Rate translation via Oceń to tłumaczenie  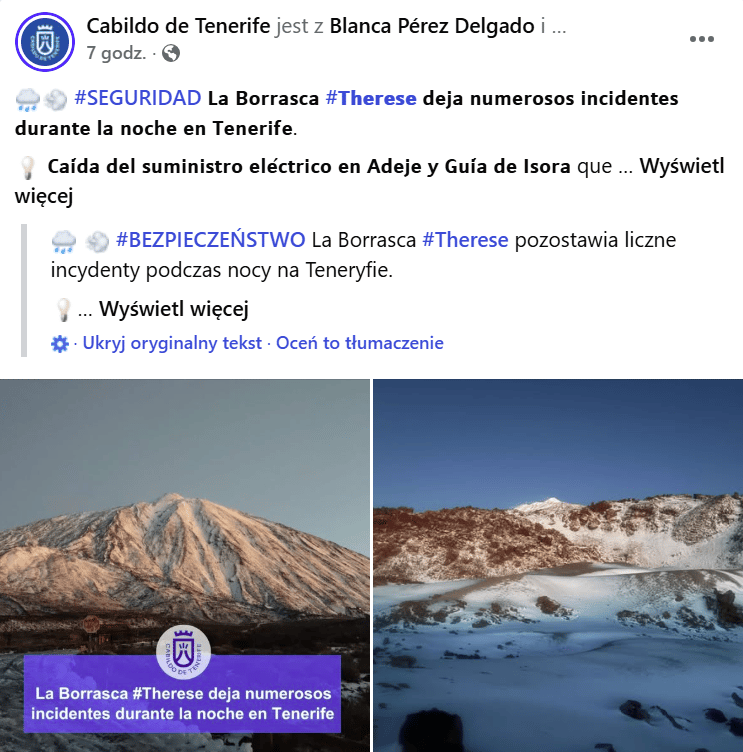point(359,343)
